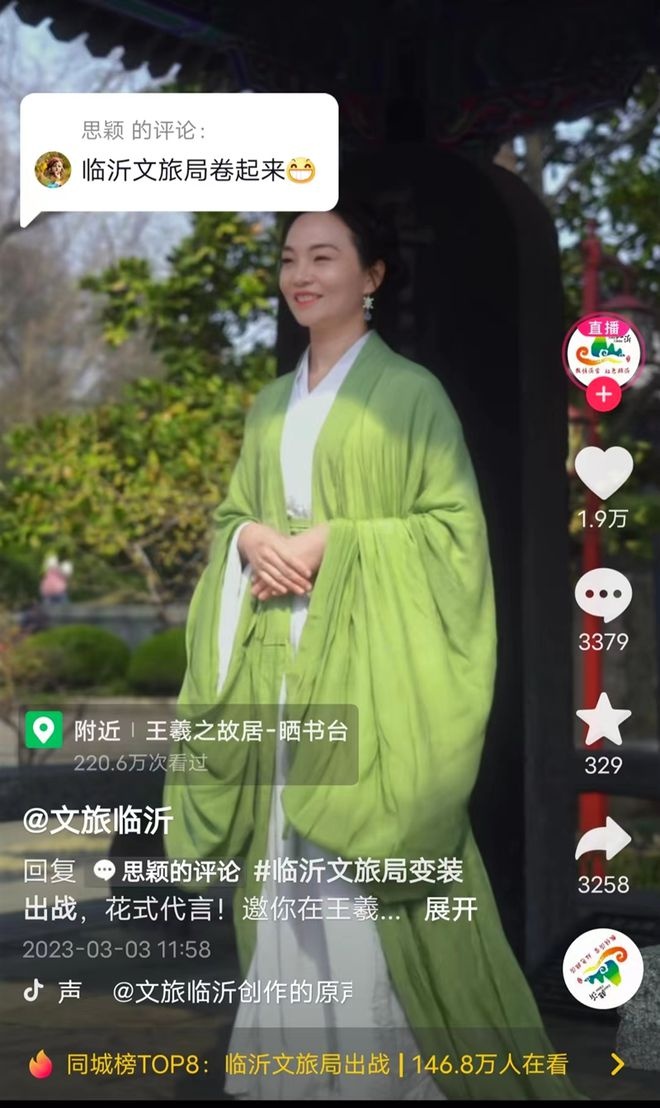View 思颖的评论 linked in the caption

168,871
